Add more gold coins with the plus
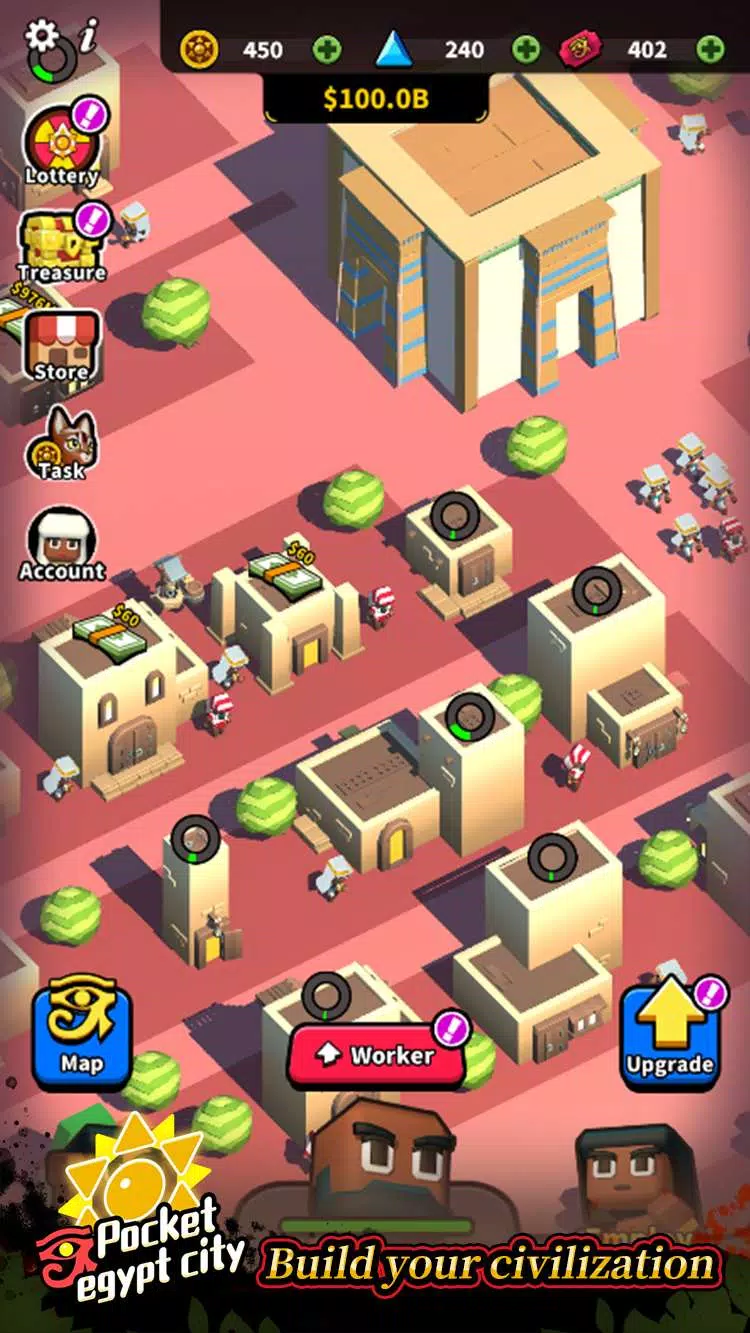The height and width of the screenshot is (1333, 750). point(327,49)
